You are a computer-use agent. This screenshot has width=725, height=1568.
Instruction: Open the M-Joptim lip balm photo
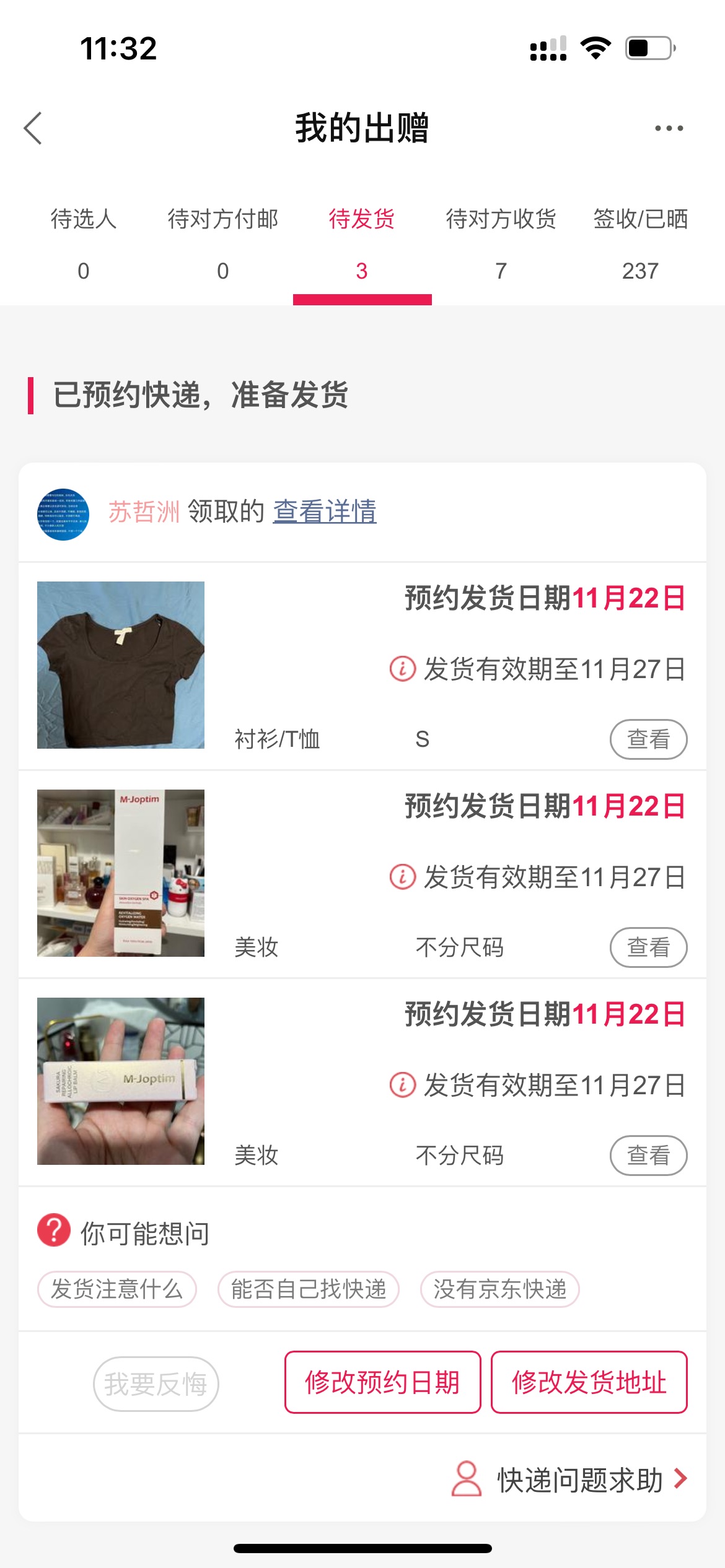click(x=121, y=1081)
